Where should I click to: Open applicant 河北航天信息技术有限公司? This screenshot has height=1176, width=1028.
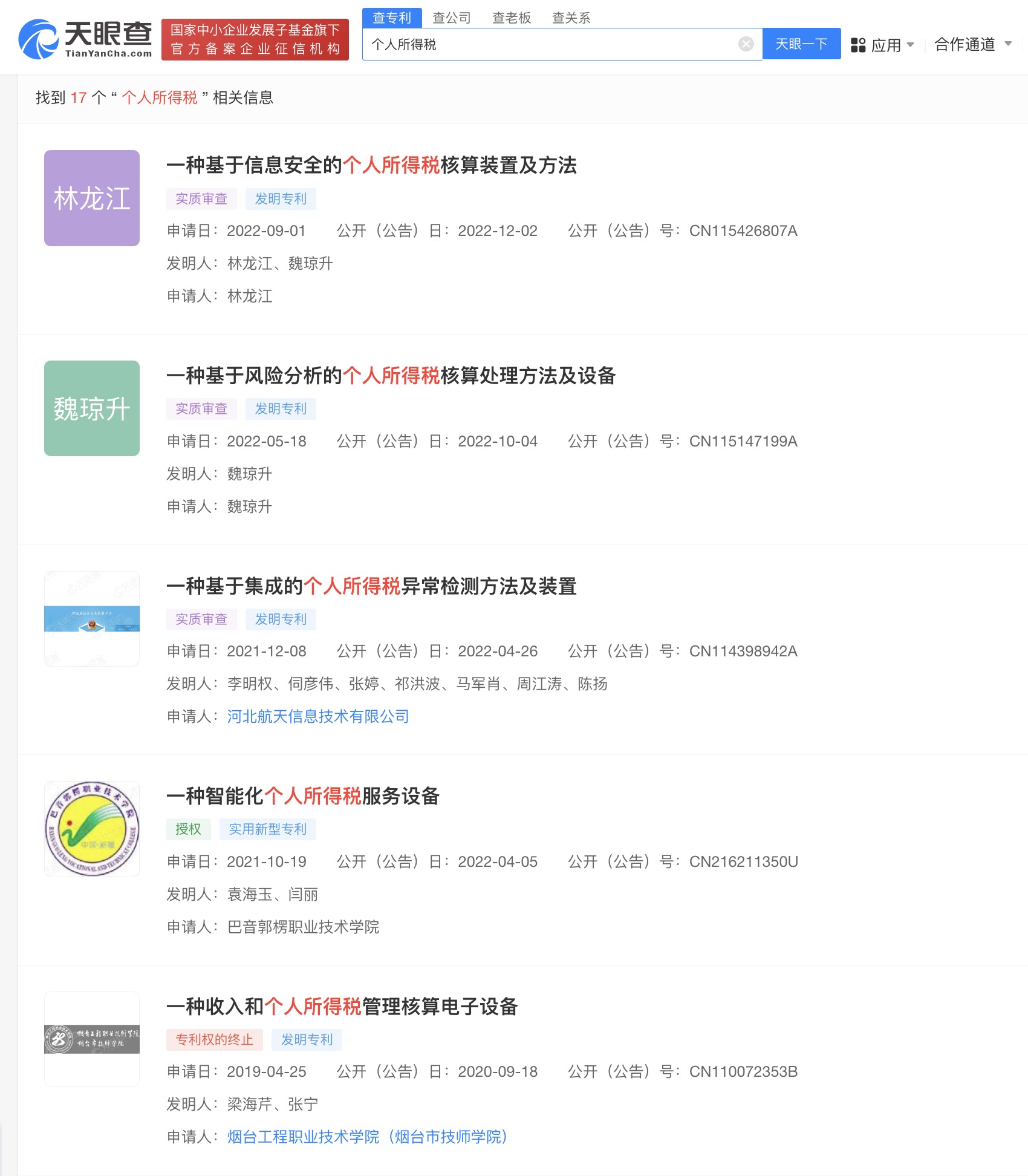[x=318, y=716]
